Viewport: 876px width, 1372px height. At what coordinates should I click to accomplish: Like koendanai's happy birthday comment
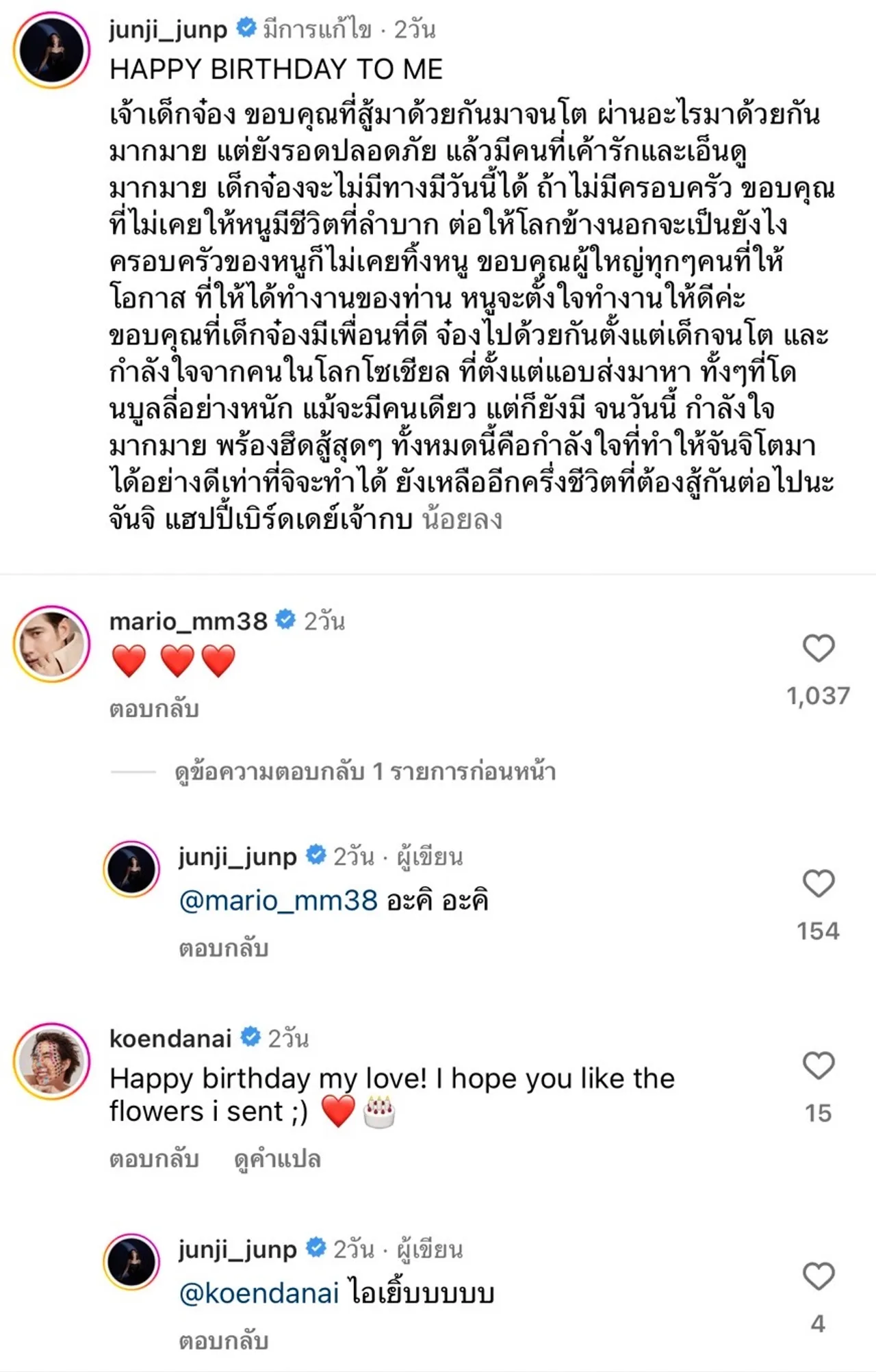[818, 1065]
